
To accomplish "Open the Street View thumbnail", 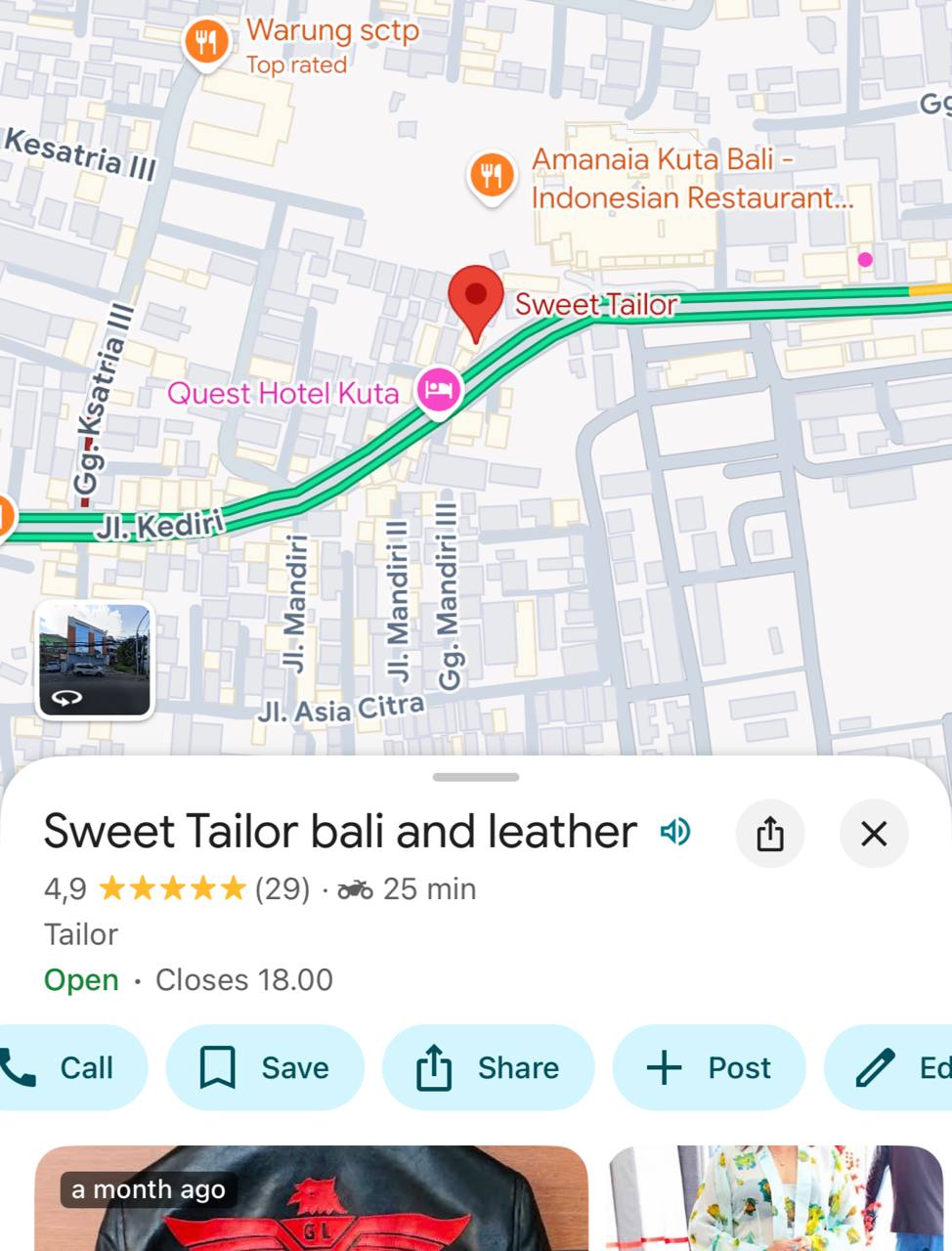I will point(95,661).
